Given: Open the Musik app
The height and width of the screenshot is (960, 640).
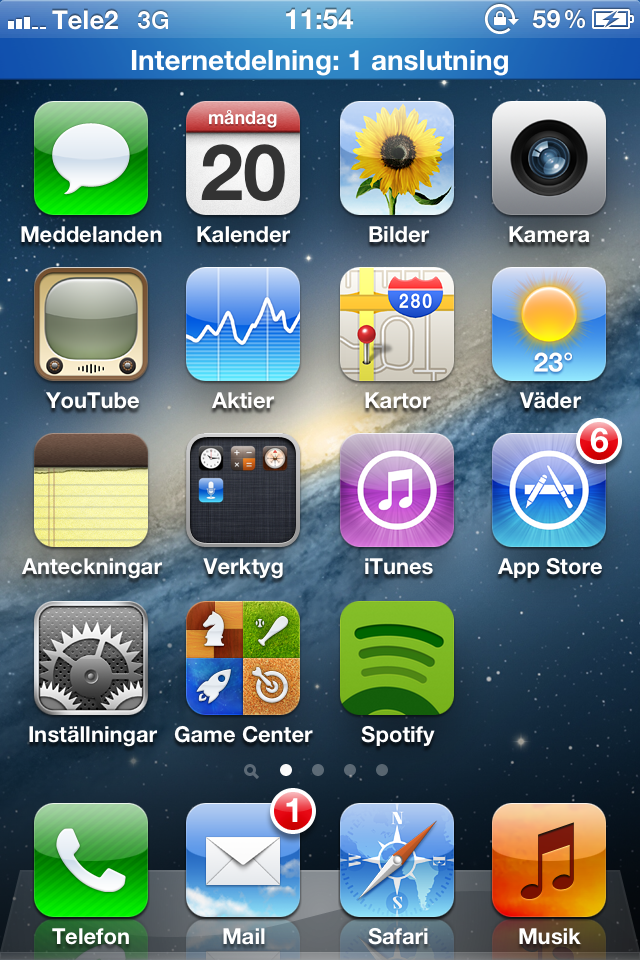Looking at the screenshot, I should coord(548,860).
